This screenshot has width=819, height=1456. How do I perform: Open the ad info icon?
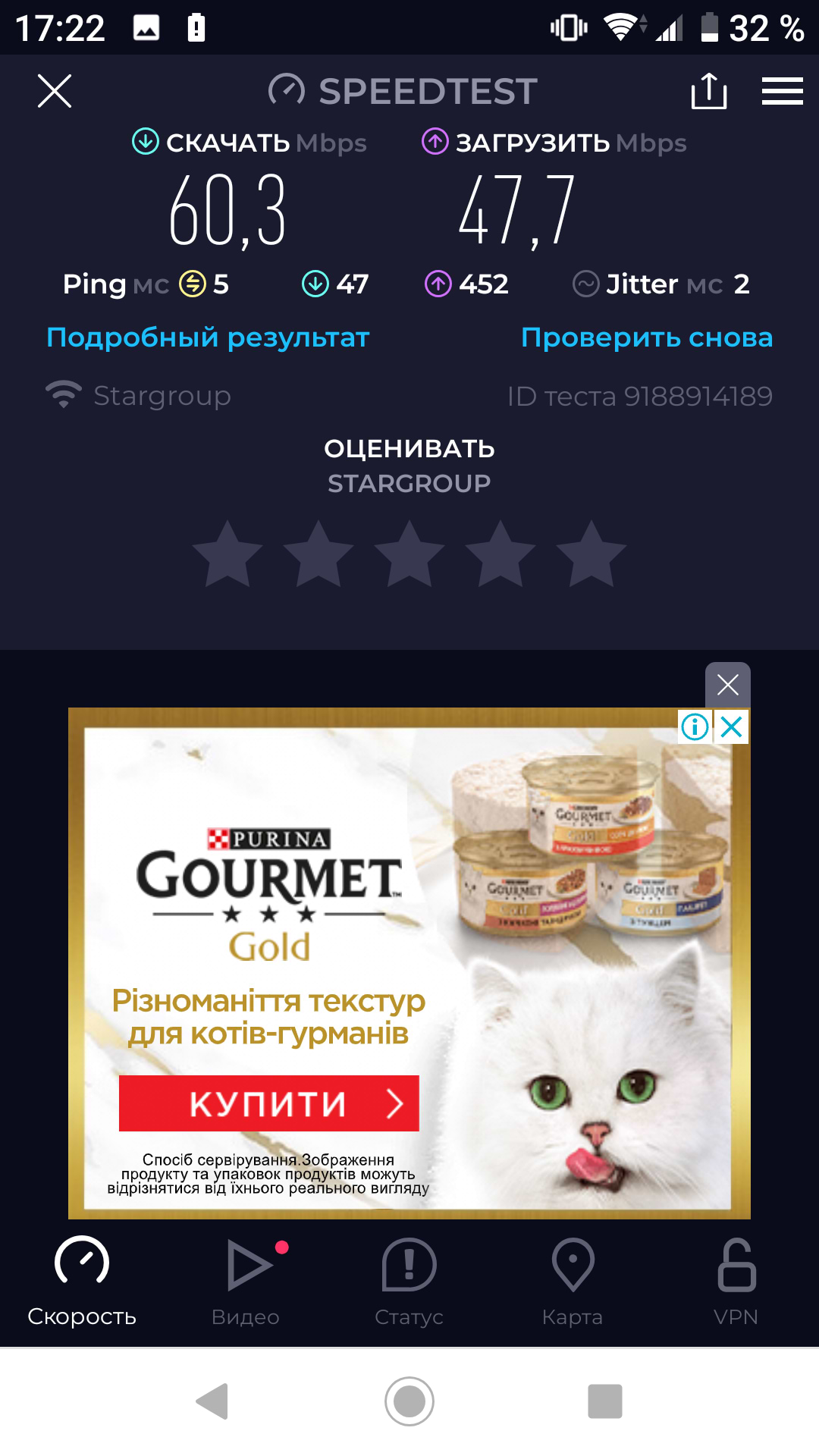pos(695,727)
